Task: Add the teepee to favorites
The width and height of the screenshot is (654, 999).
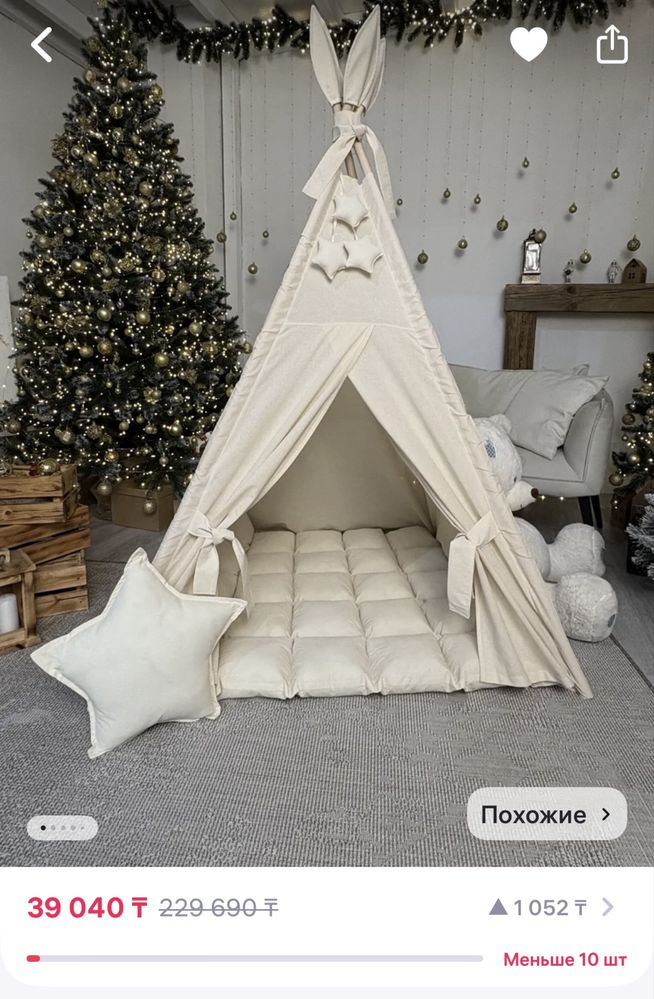Action: 529,45
